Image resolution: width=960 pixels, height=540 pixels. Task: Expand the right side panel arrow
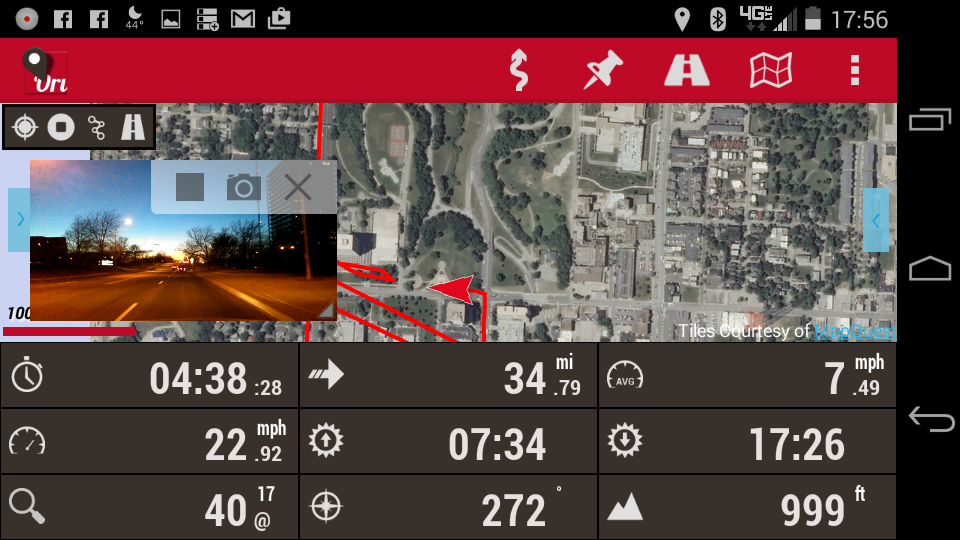pos(876,220)
